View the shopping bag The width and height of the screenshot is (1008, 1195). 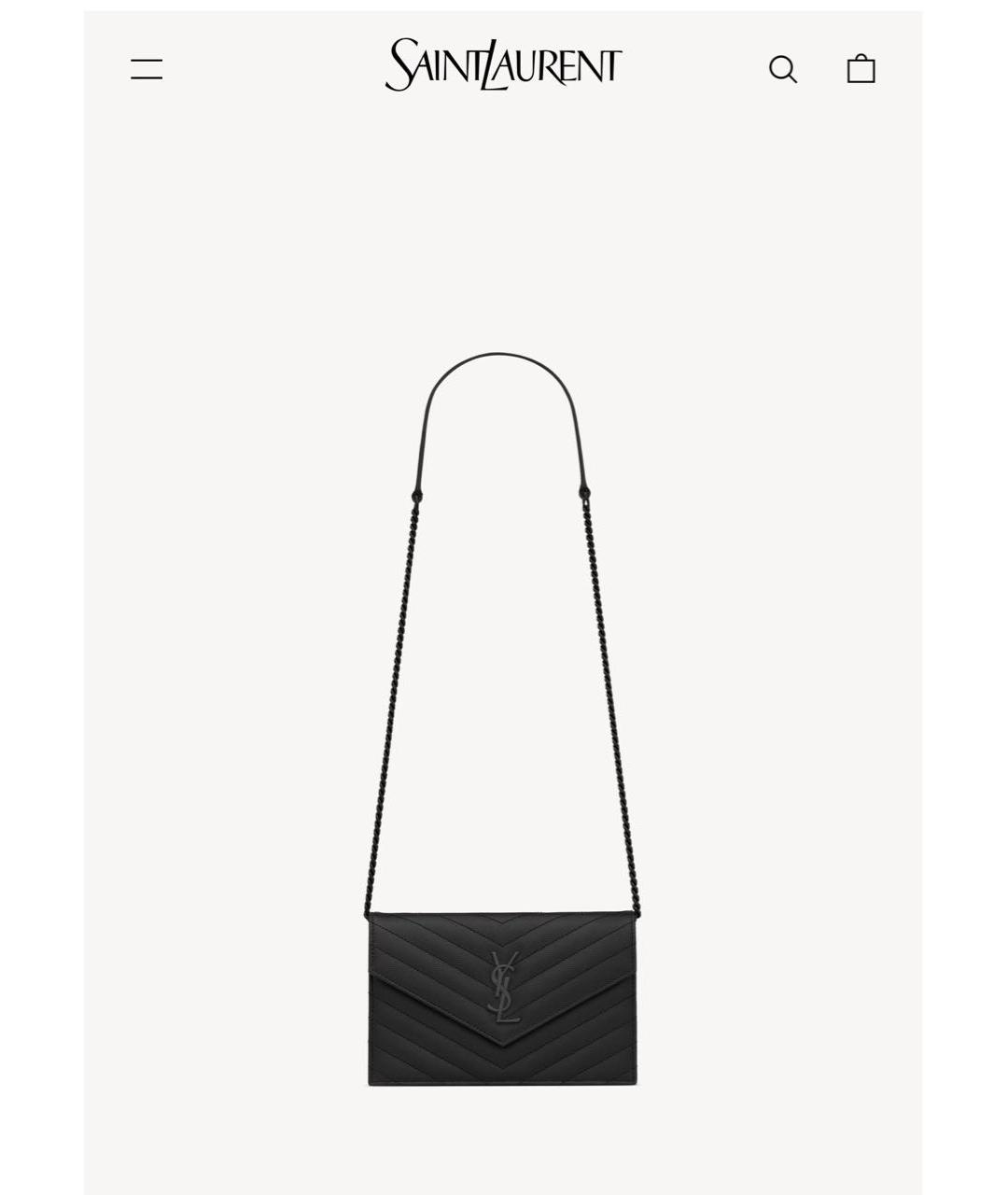pos(861,69)
